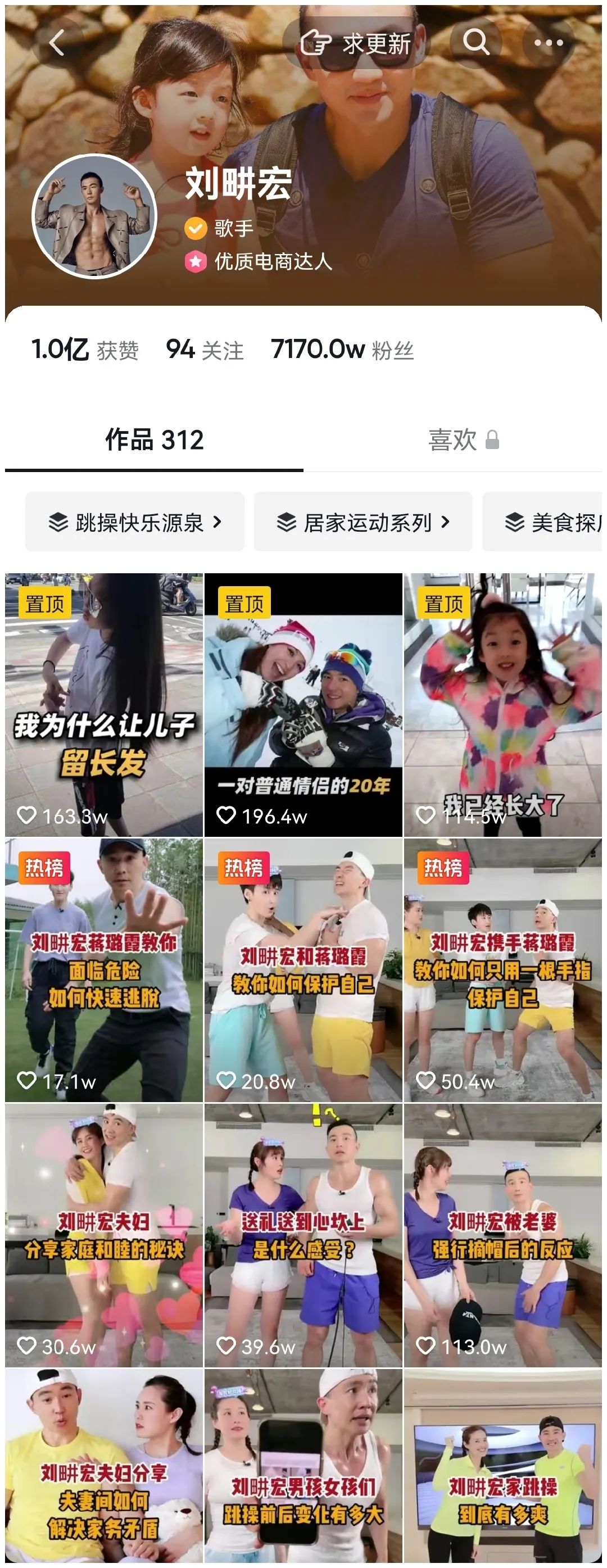Open the 居家运动系列 collection
Image resolution: width=607 pixels, height=1568 pixels.
click(x=363, y=522)
